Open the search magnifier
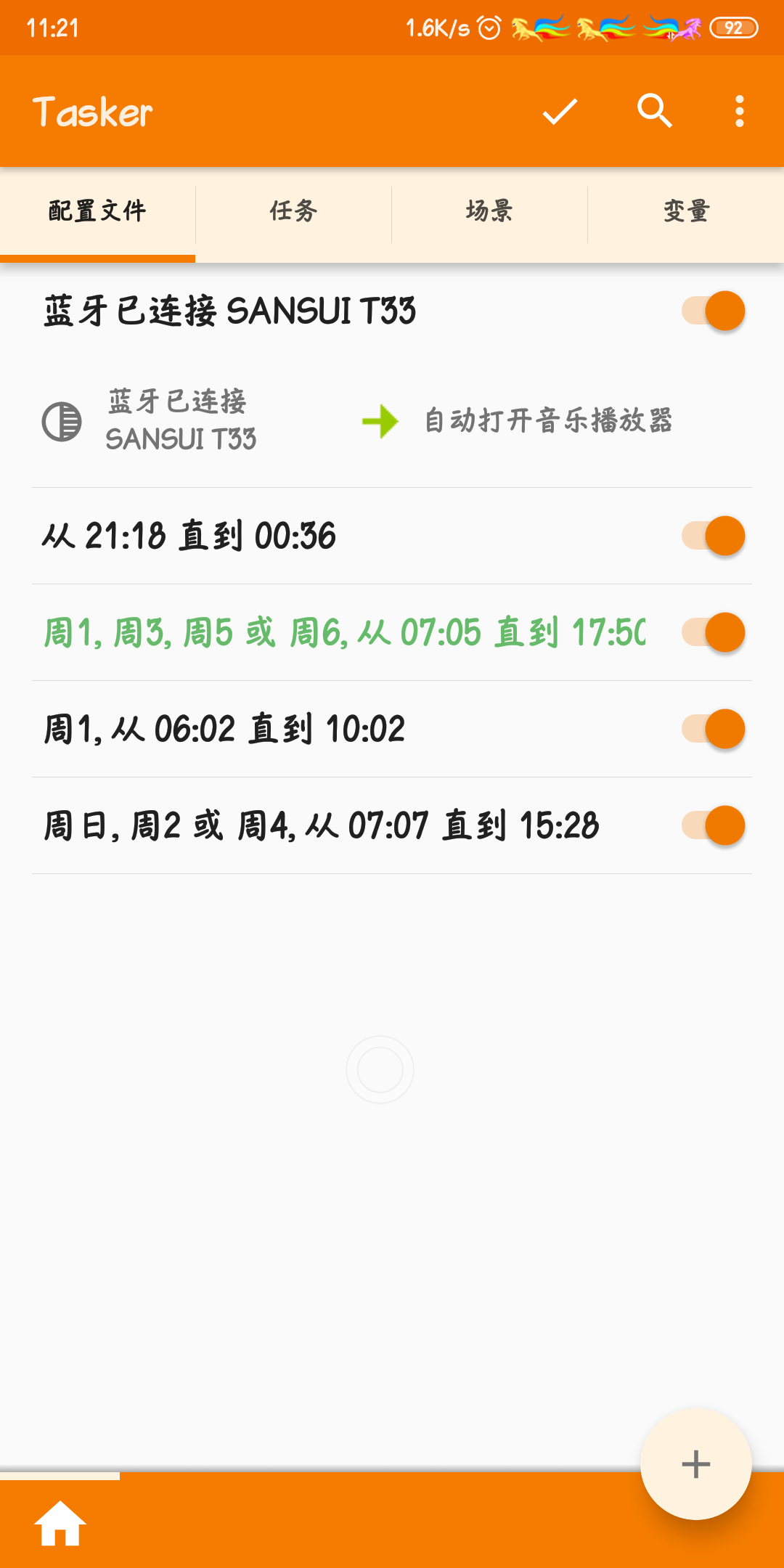Image resolution: width=784 pixels, height=1568 pixels. tap(654, 111)
